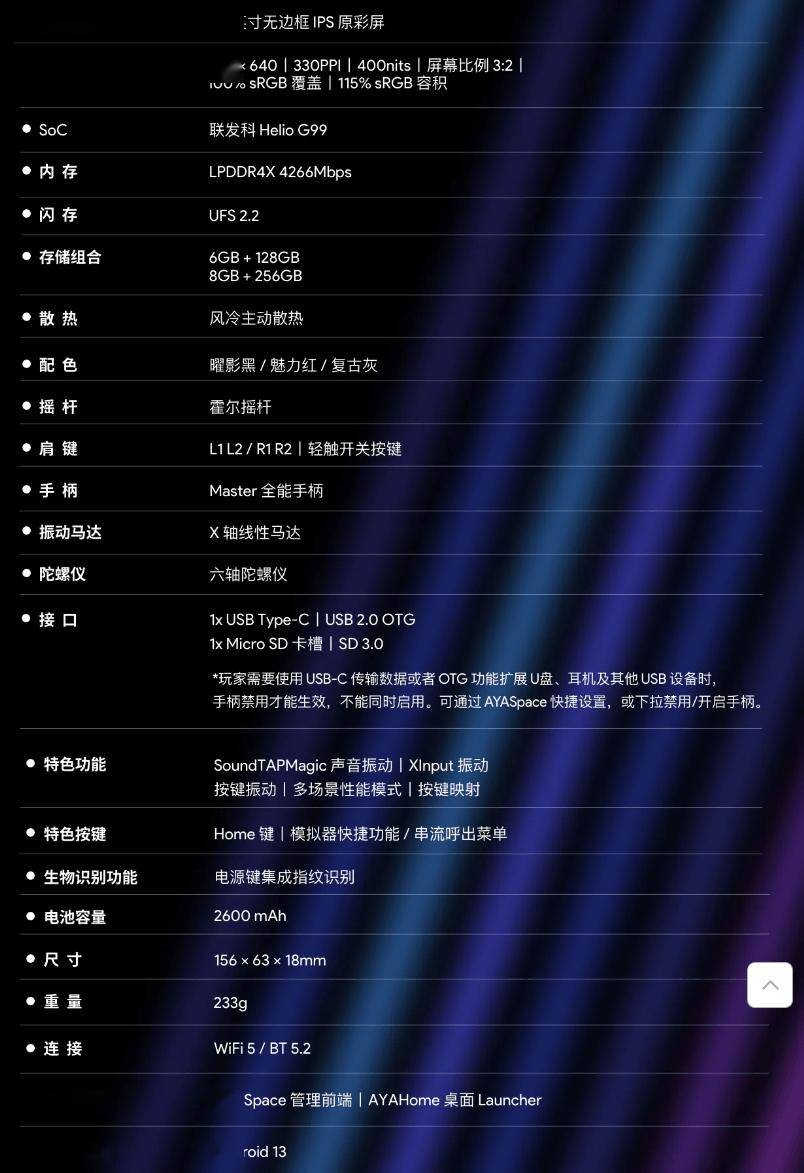Tap the back-to-top arrow button
The image size is (804, 1173).
[769, 985]
